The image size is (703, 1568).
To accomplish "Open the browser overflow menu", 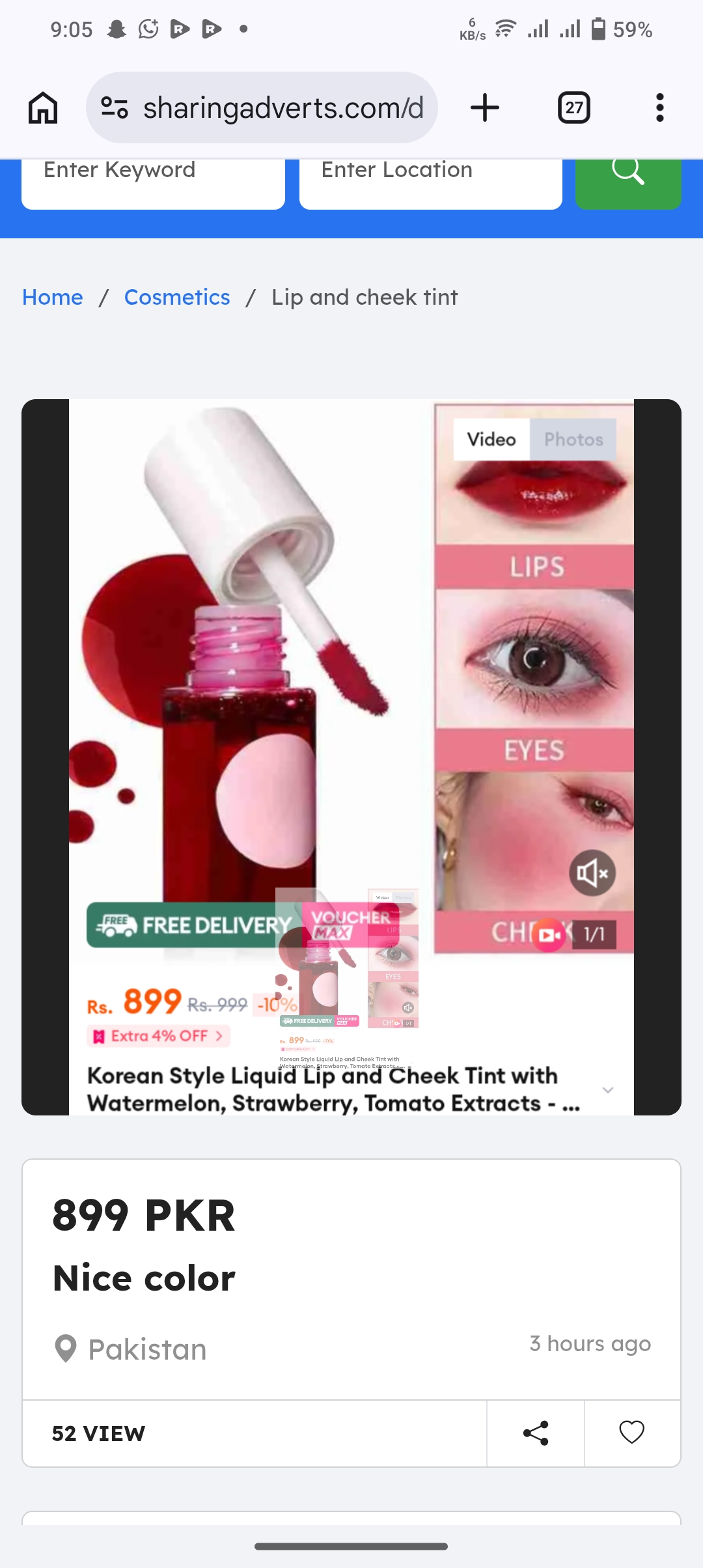I will [x=660, y=107].
